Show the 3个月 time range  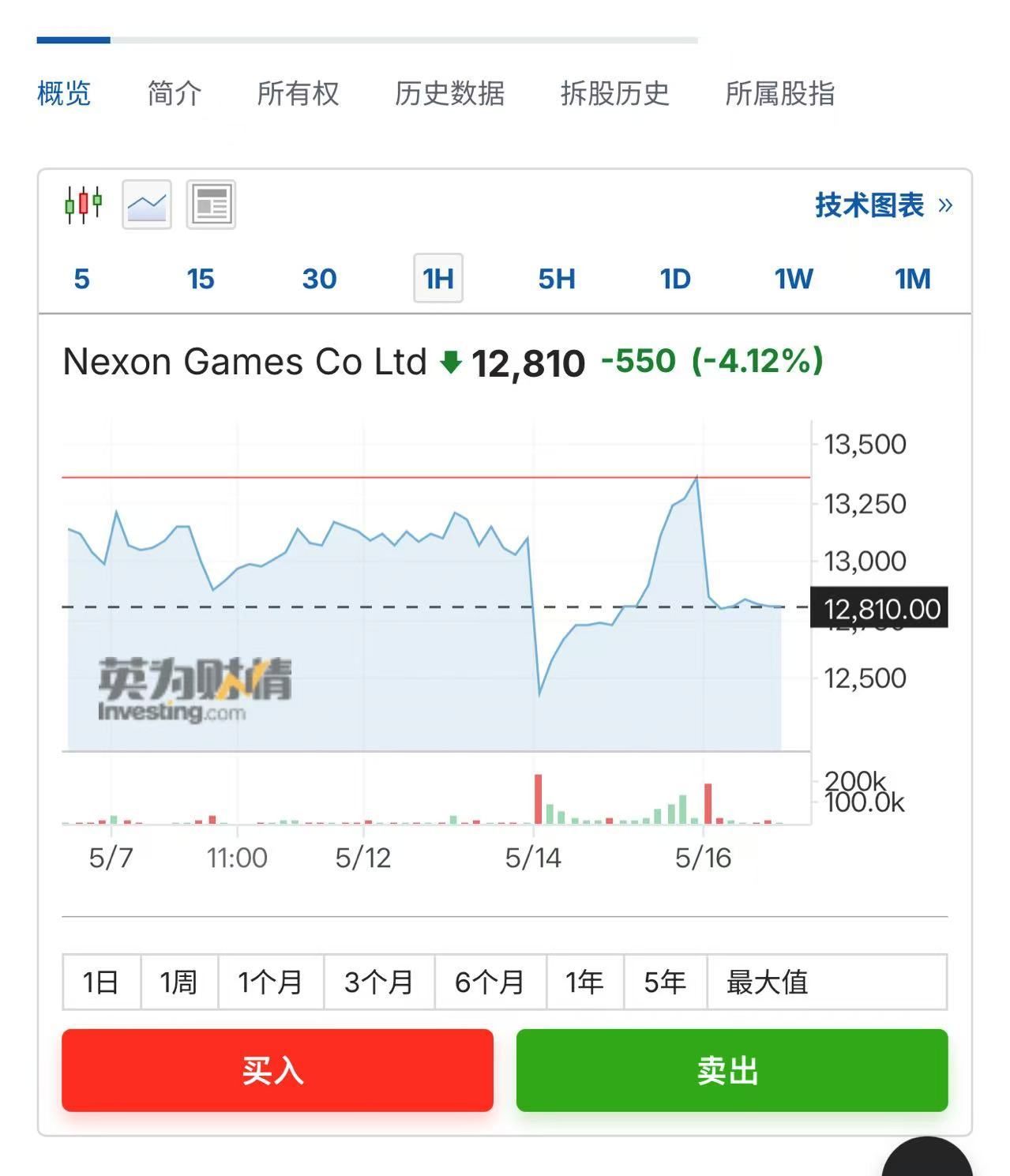pos(379,983)
